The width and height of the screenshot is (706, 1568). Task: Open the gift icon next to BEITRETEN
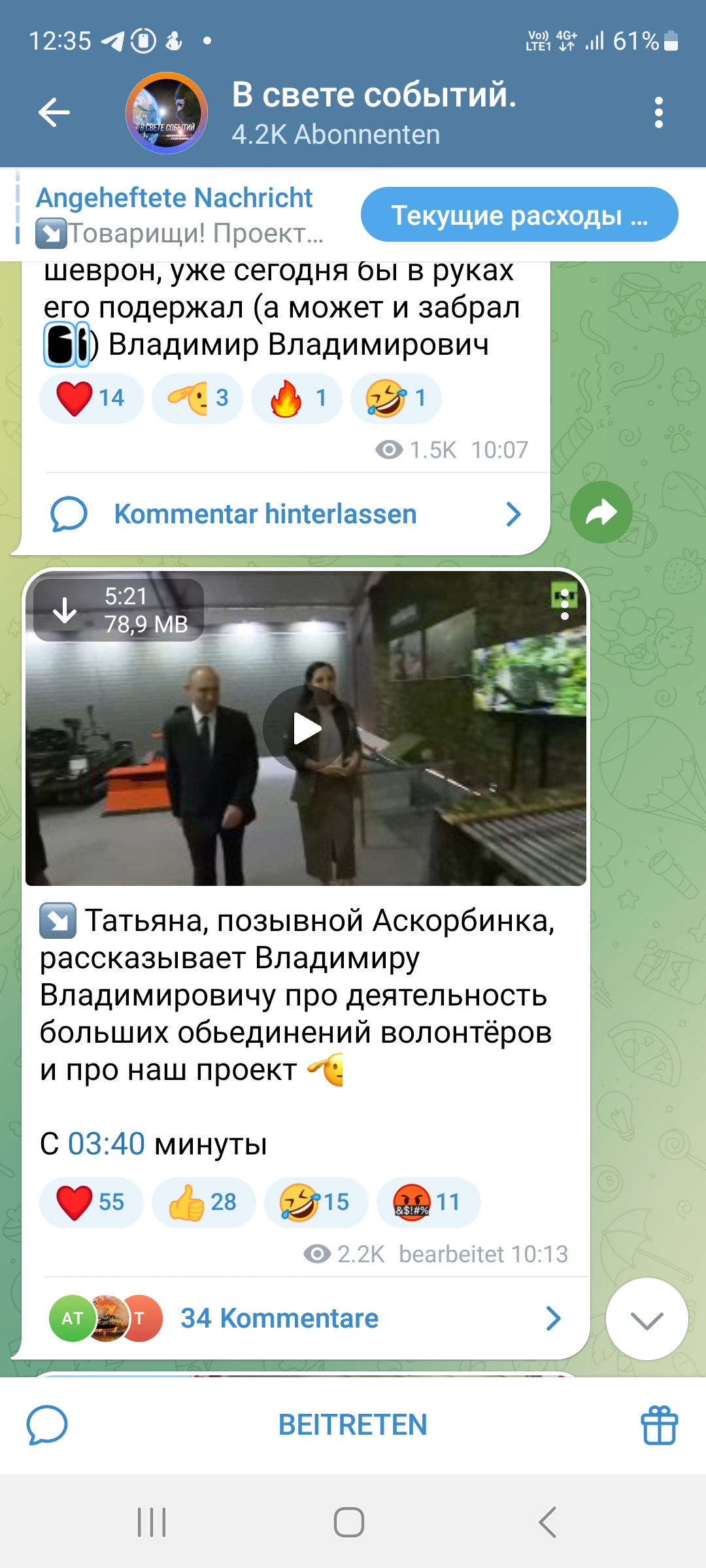[659, 1425]
